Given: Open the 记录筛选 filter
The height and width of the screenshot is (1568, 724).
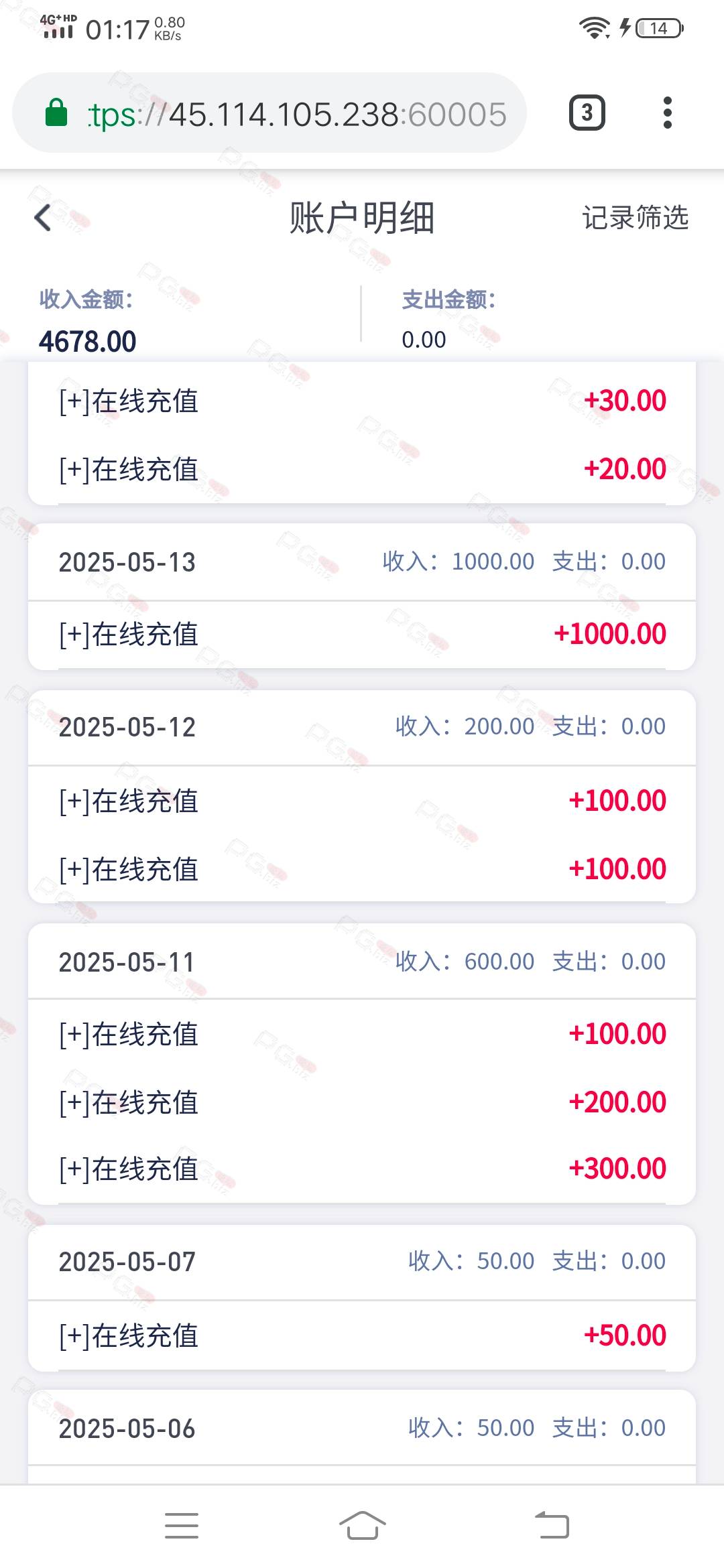Looking at the screenshot, I should point(635,218).
